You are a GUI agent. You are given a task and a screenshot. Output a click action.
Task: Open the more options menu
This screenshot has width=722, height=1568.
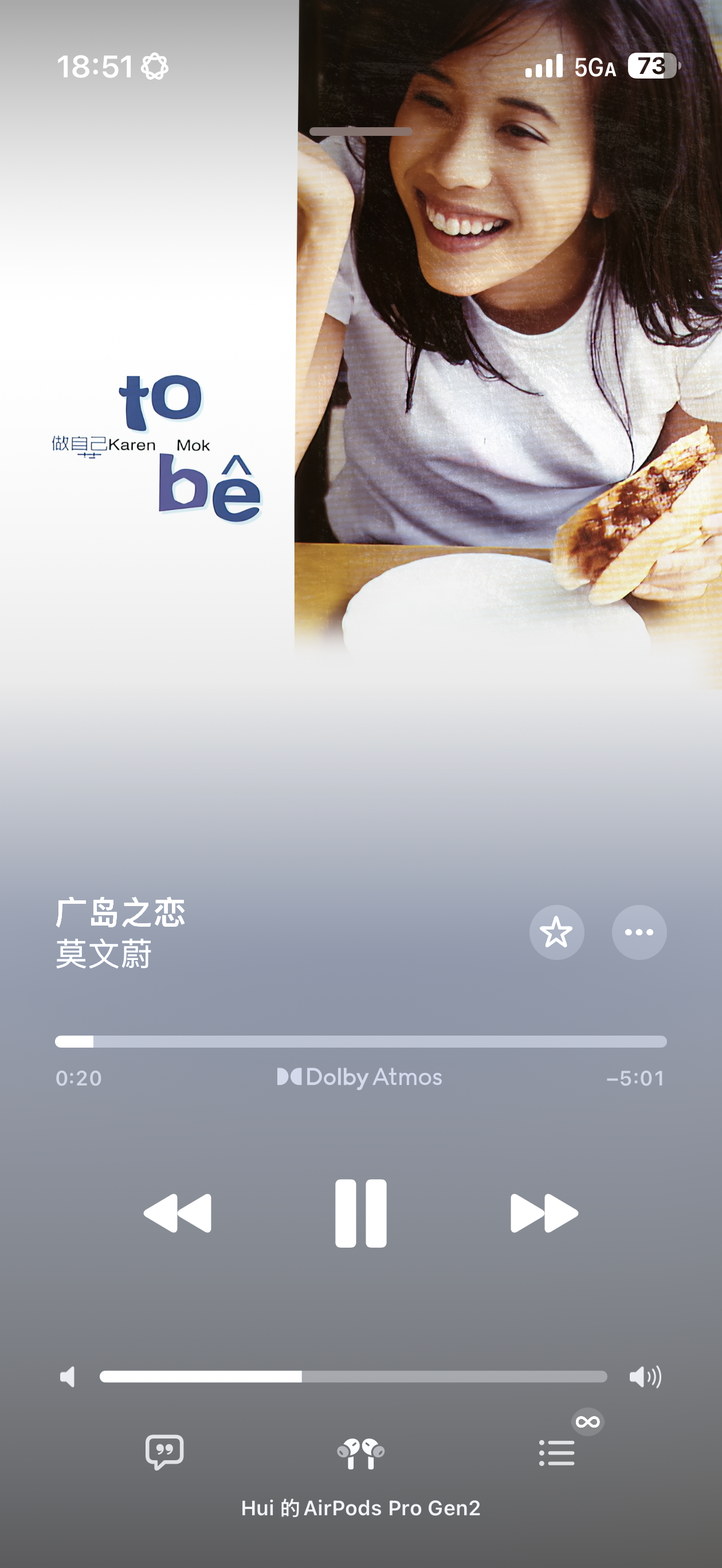coord(638,932)
